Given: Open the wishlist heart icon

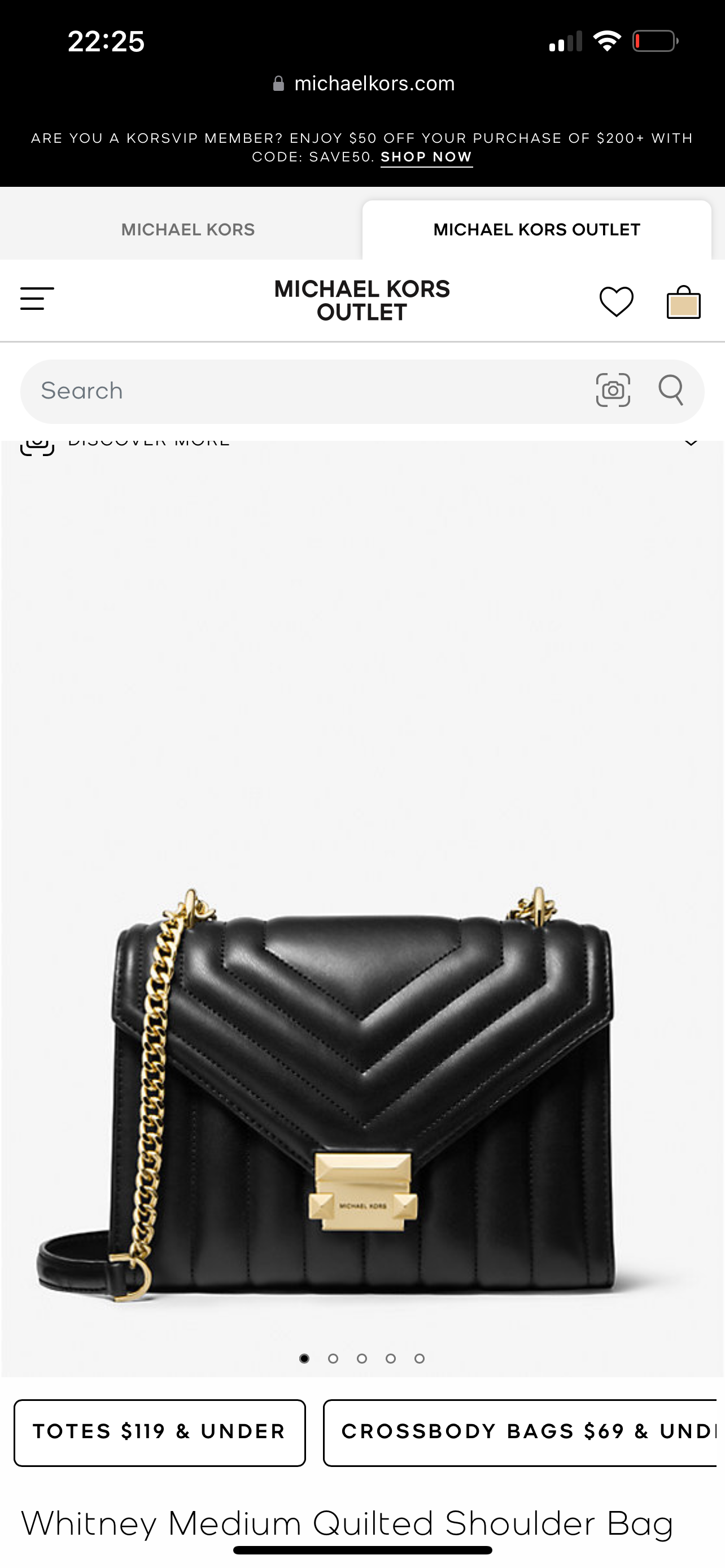Looking at the screenshot, I should [616, 301].
